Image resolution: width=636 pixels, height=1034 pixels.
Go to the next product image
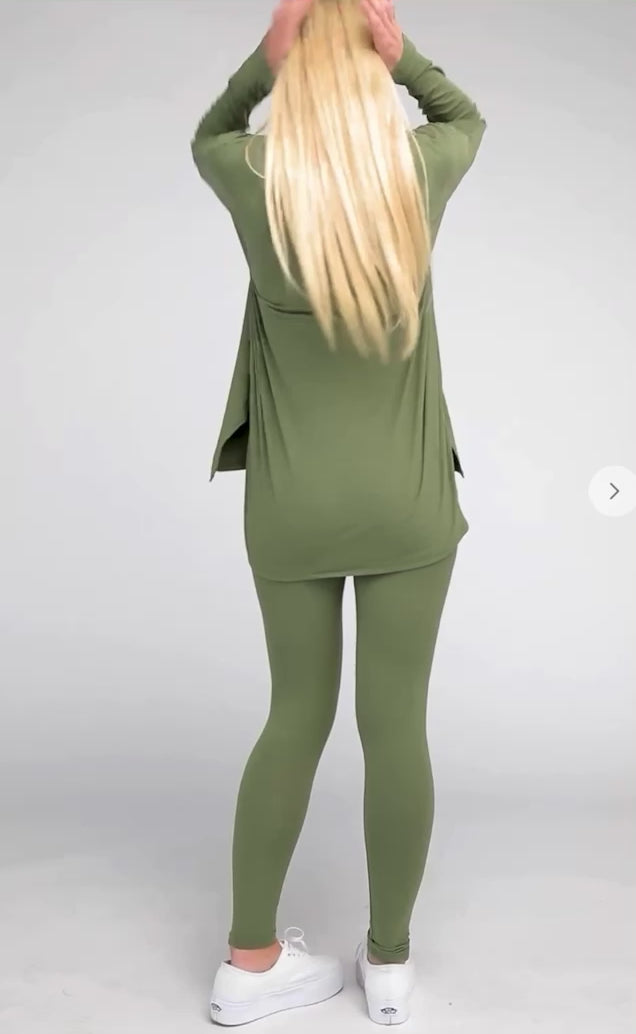613,491
